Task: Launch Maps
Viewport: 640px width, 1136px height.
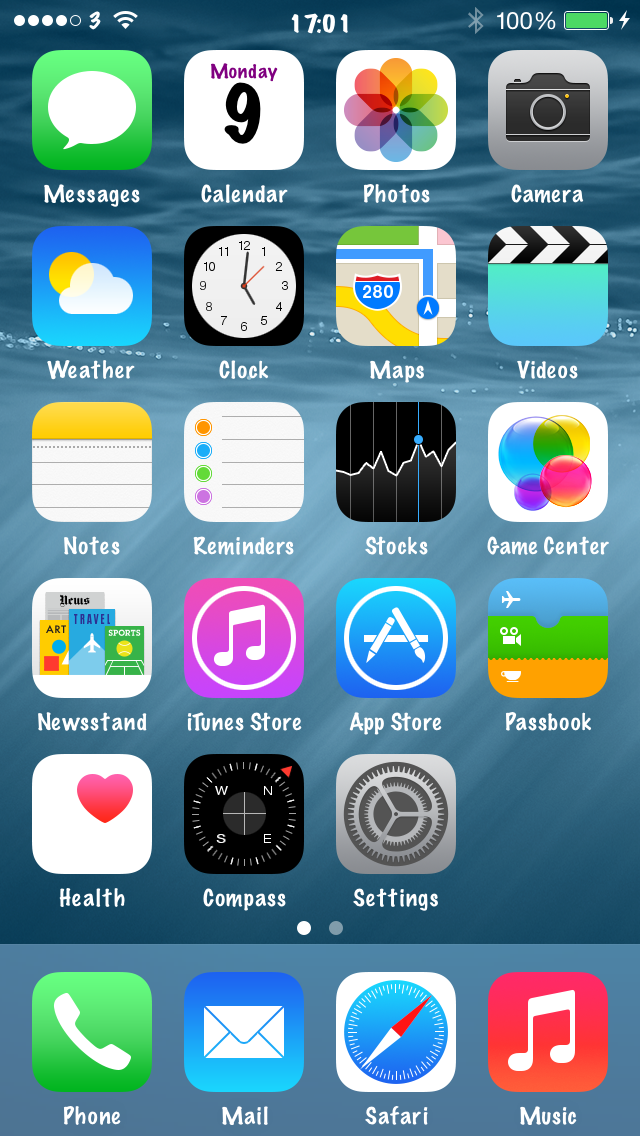Action: coord(396,286)
